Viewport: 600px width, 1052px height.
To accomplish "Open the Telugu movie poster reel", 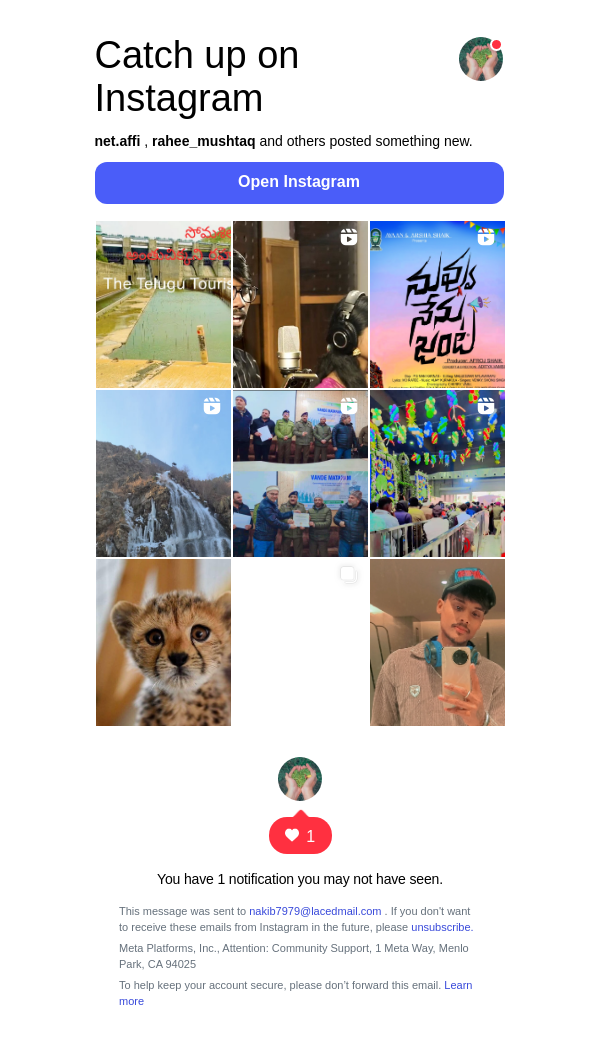I will 437,304.
